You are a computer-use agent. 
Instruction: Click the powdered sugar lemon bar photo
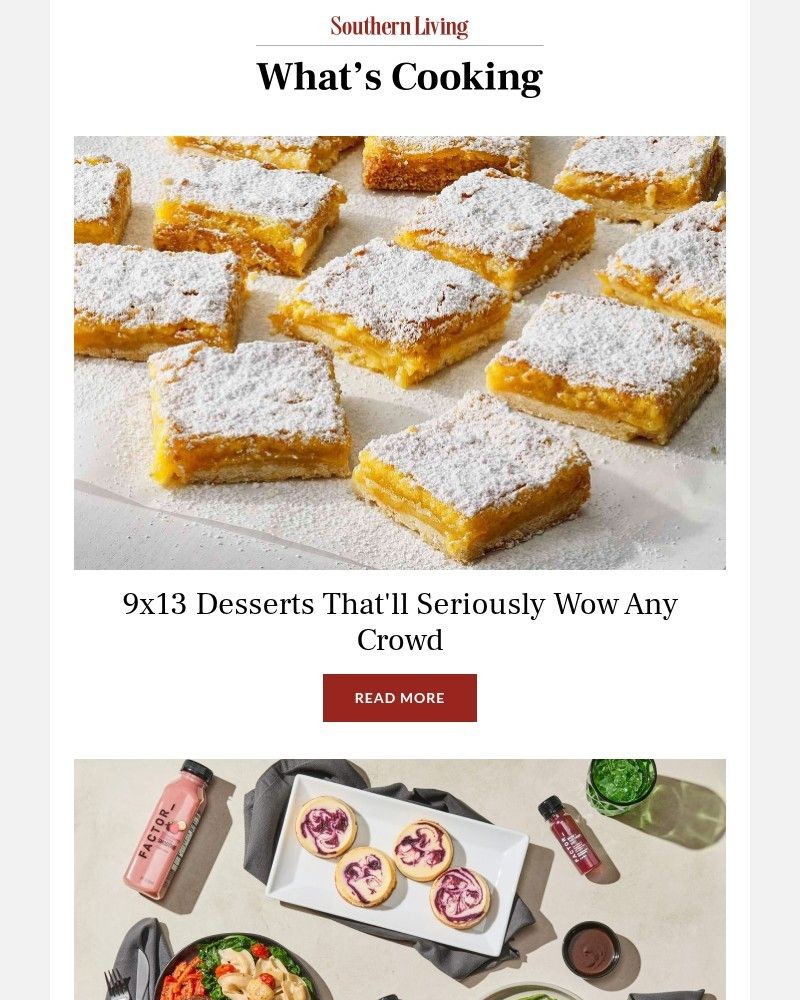(x=399, y=352)
